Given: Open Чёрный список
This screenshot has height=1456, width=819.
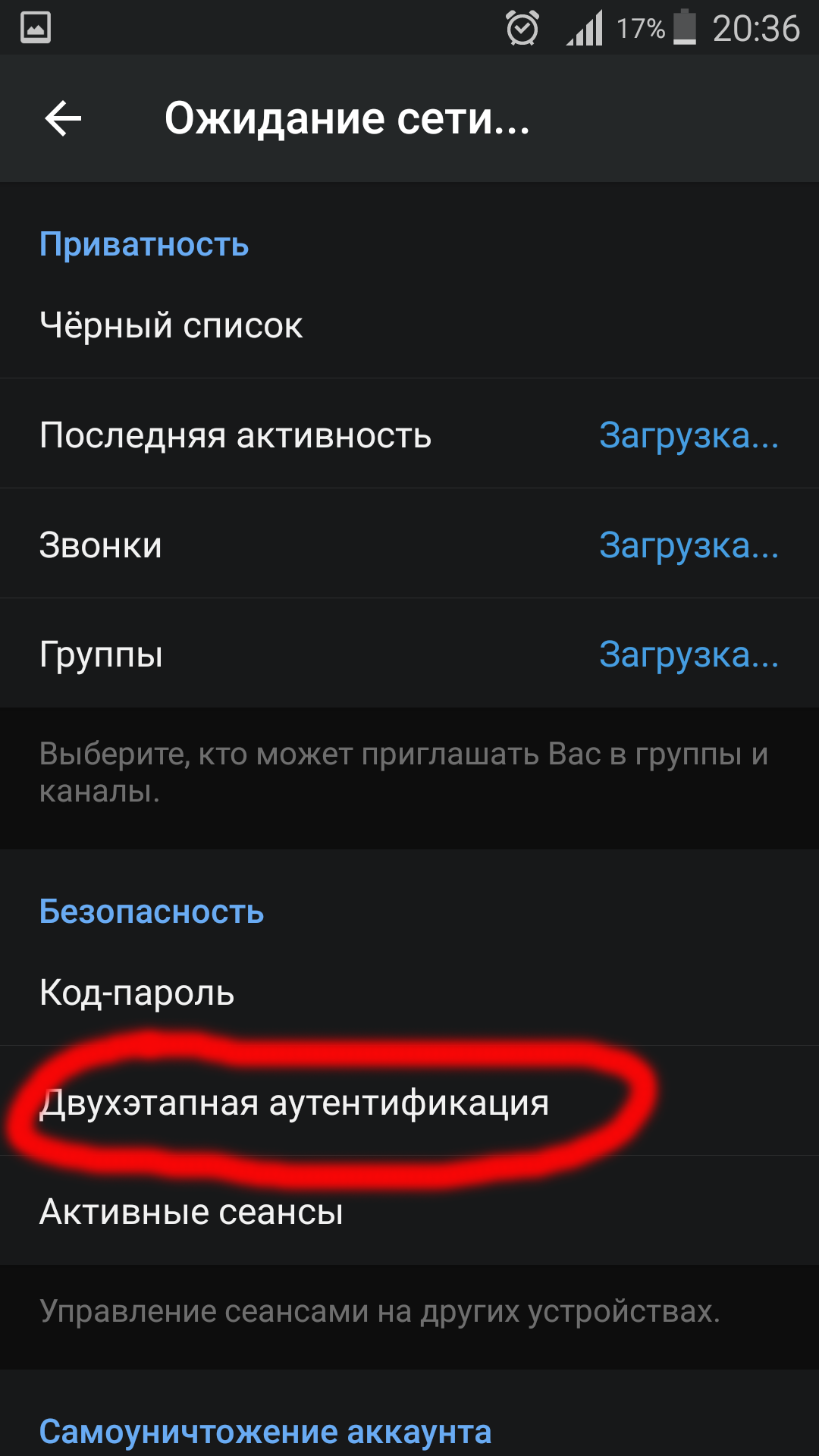Looking at the screenshot, I should pyautogui.click(x=409, y=325).
